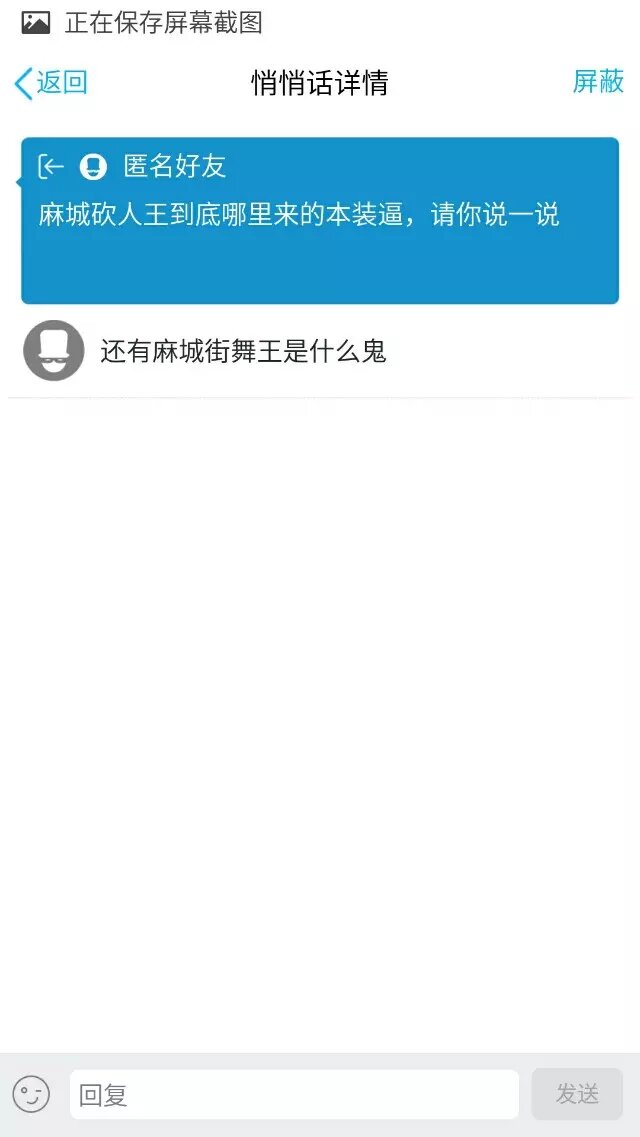640x1137 pixels.
Task: Block this whisper with 屏蔽
Action: 598,82
